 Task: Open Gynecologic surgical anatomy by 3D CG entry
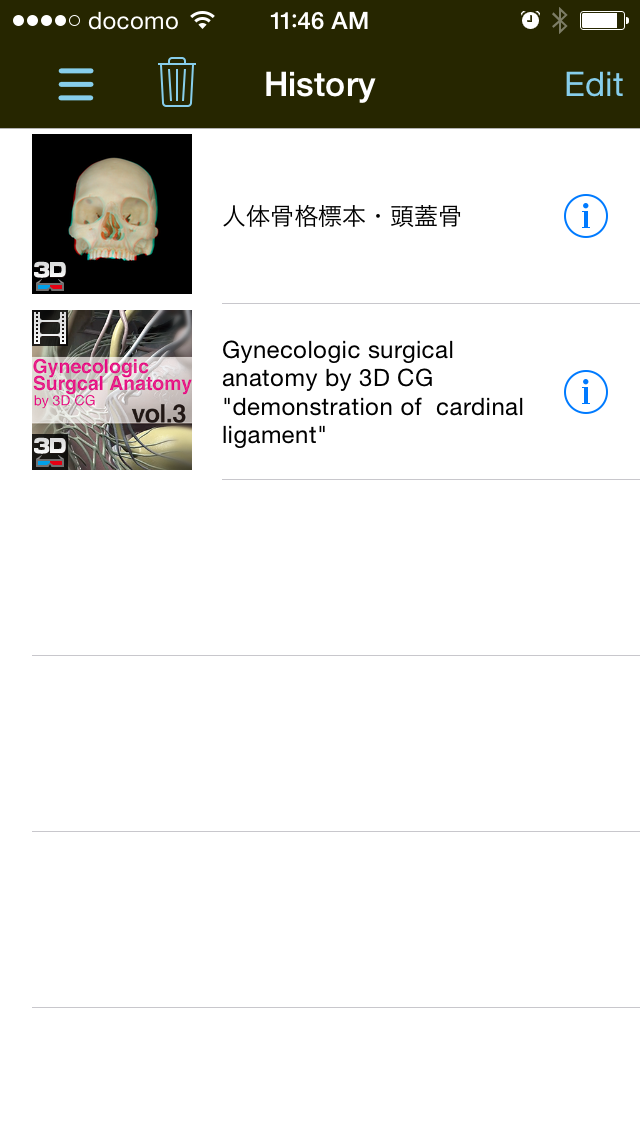372,392
